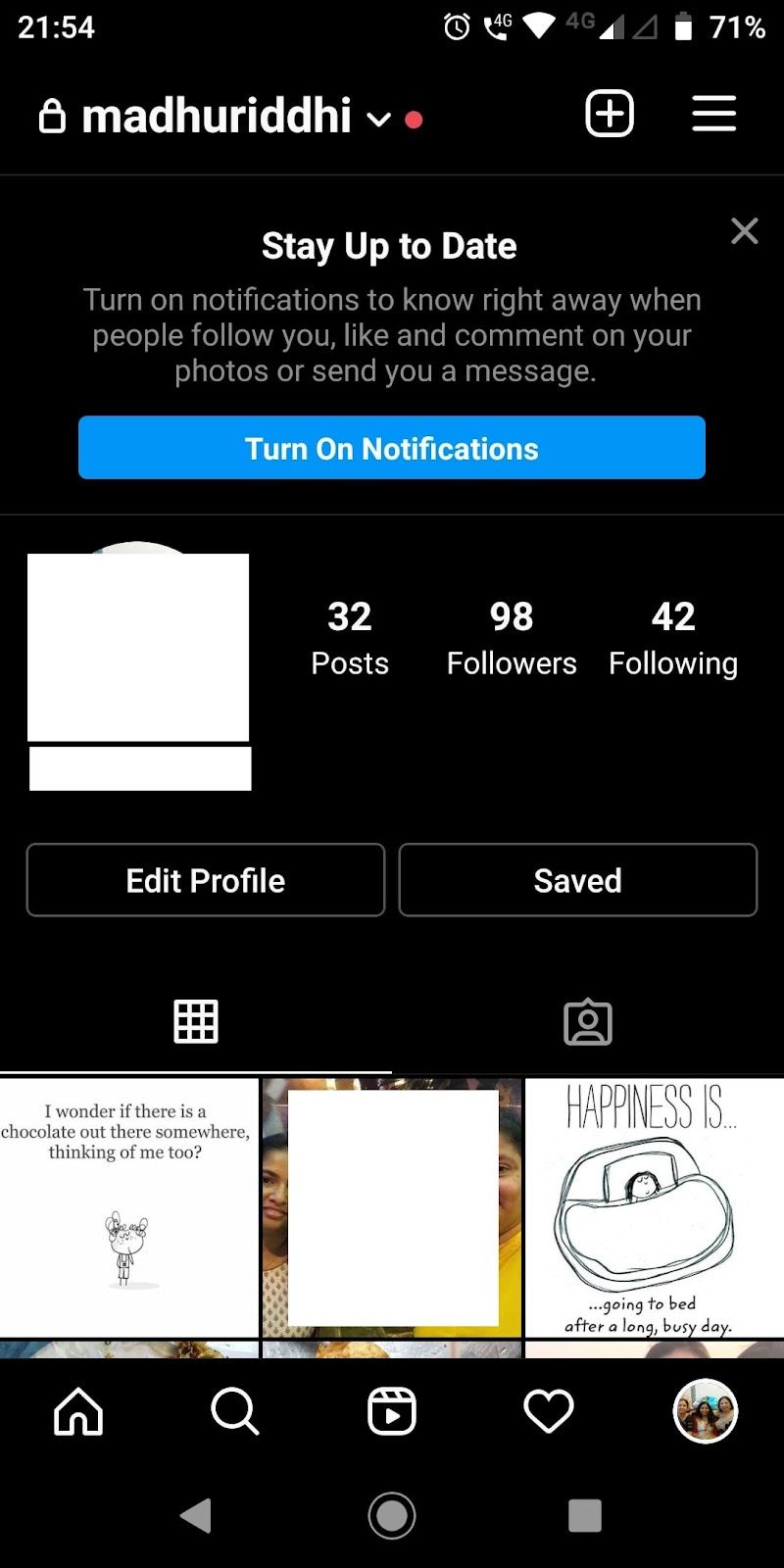The image size is (784, 1568).
Task: View the 42 Following list
Action: pos(673,638)
